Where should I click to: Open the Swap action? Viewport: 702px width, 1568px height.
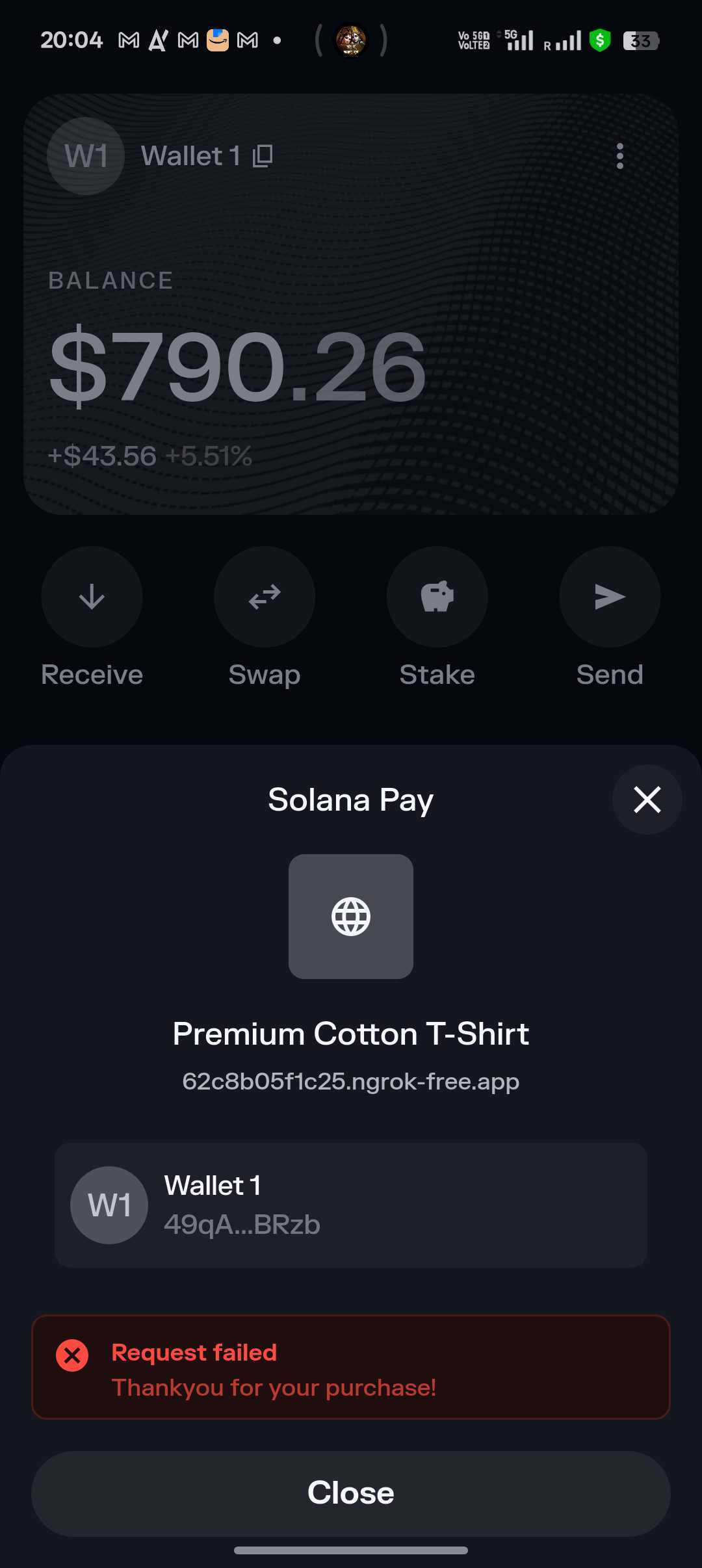[x=265, y=597]
